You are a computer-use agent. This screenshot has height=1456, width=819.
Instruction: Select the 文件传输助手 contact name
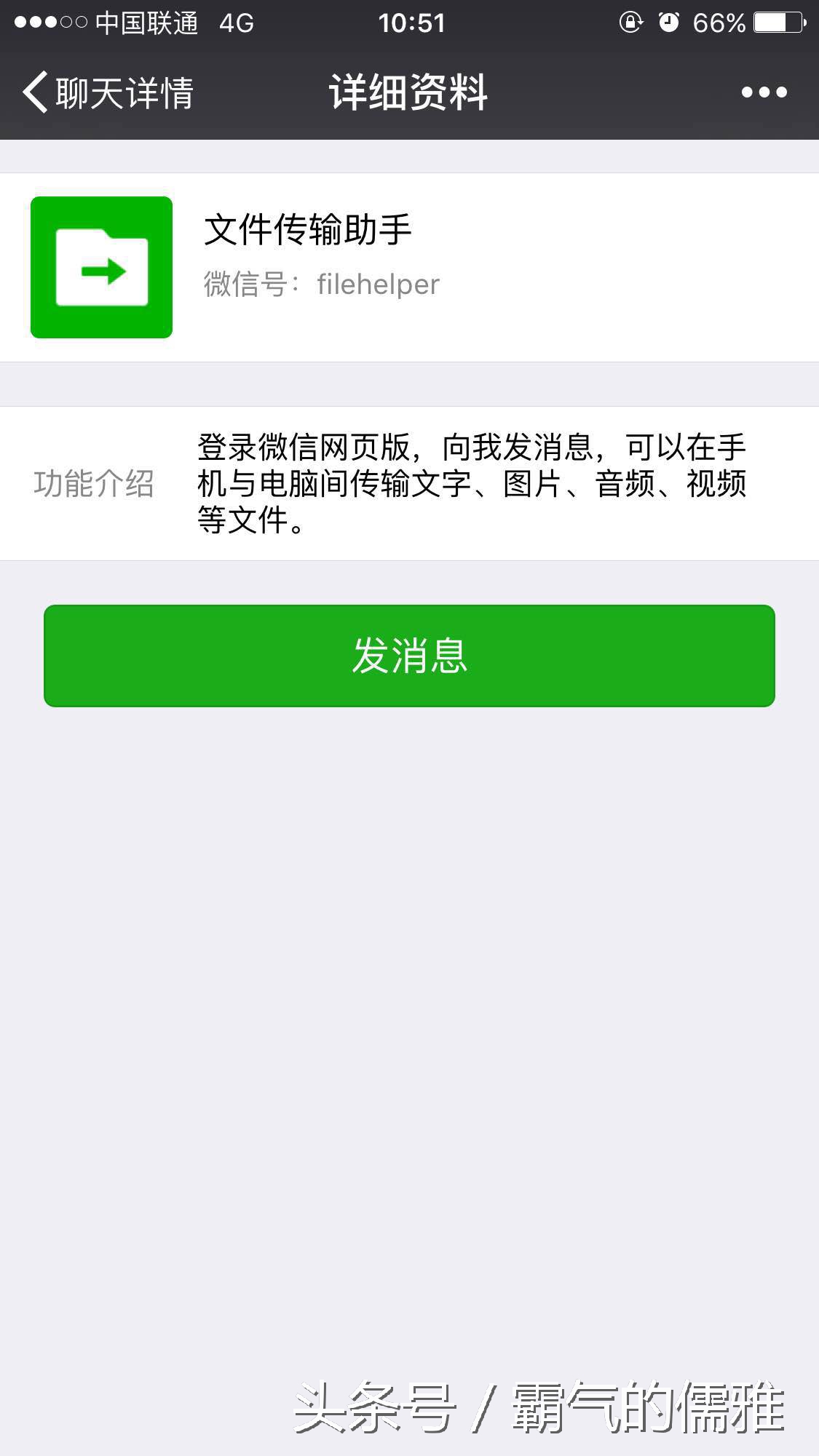309,231
